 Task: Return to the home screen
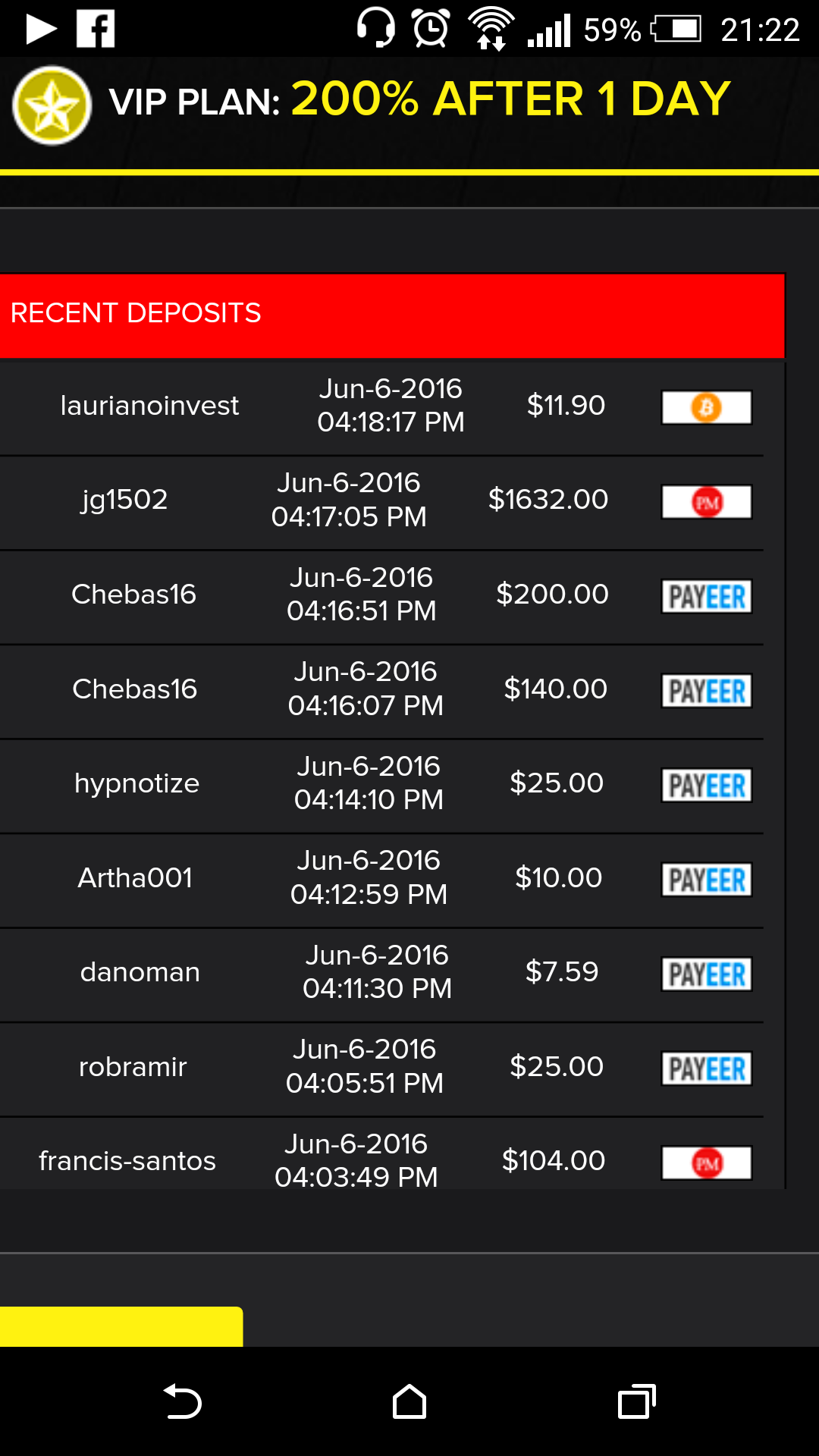point(409,1401)
